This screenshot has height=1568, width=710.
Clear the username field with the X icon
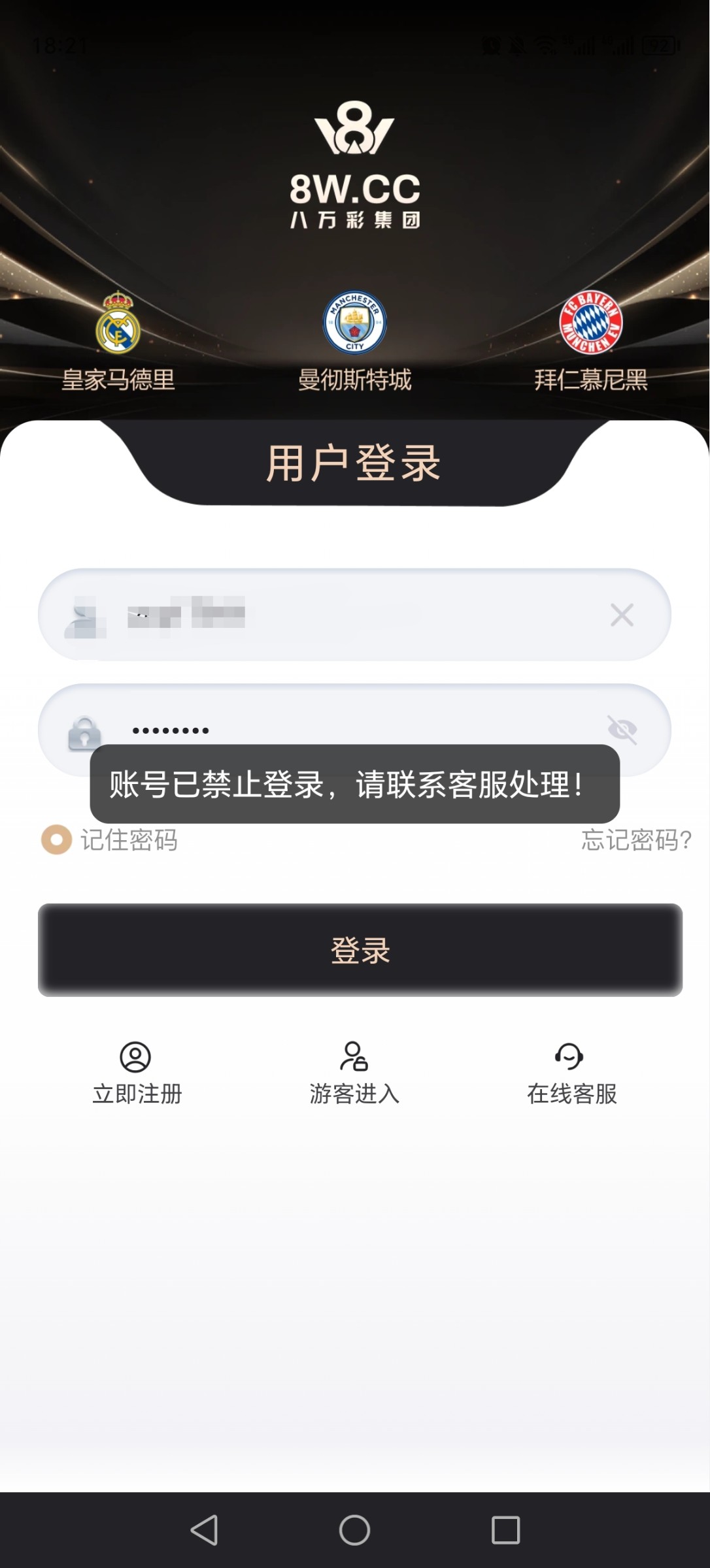coord(622,615)
